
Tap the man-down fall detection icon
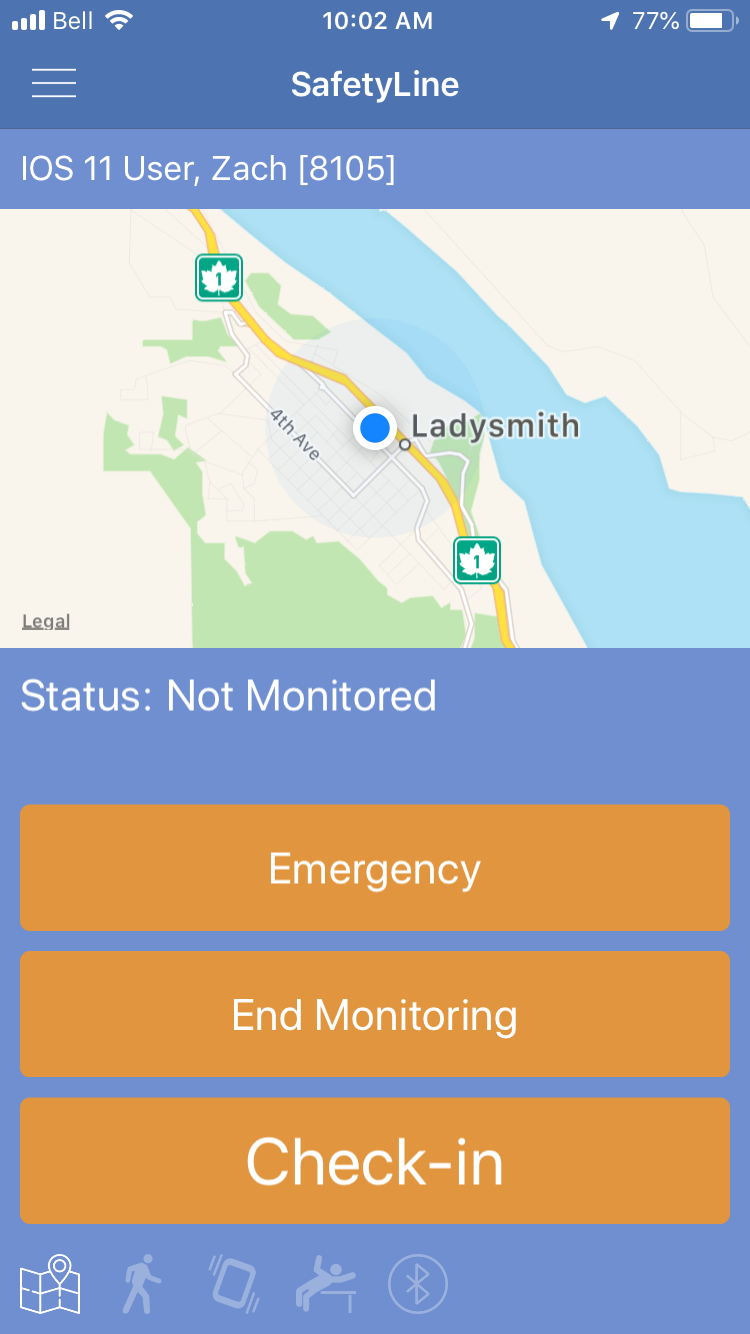(x=325, y=1284)
